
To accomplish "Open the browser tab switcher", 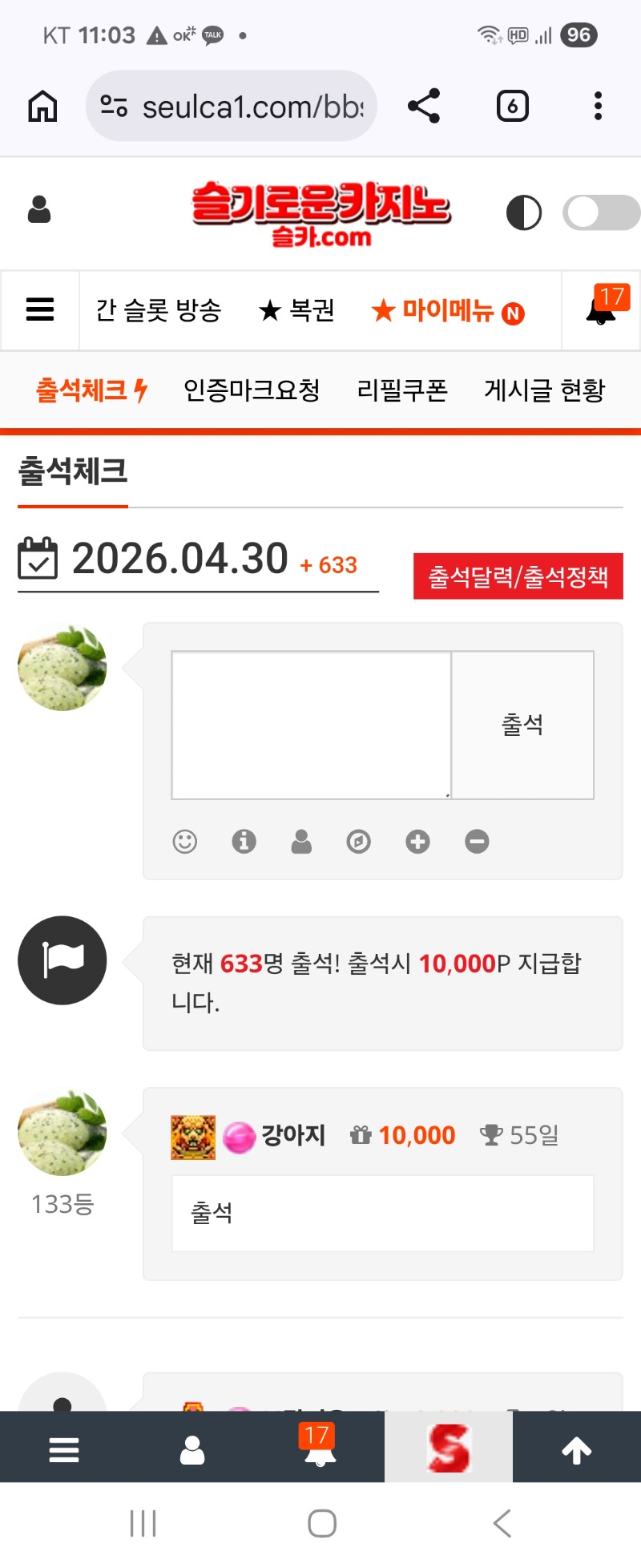I will [512, 106].
